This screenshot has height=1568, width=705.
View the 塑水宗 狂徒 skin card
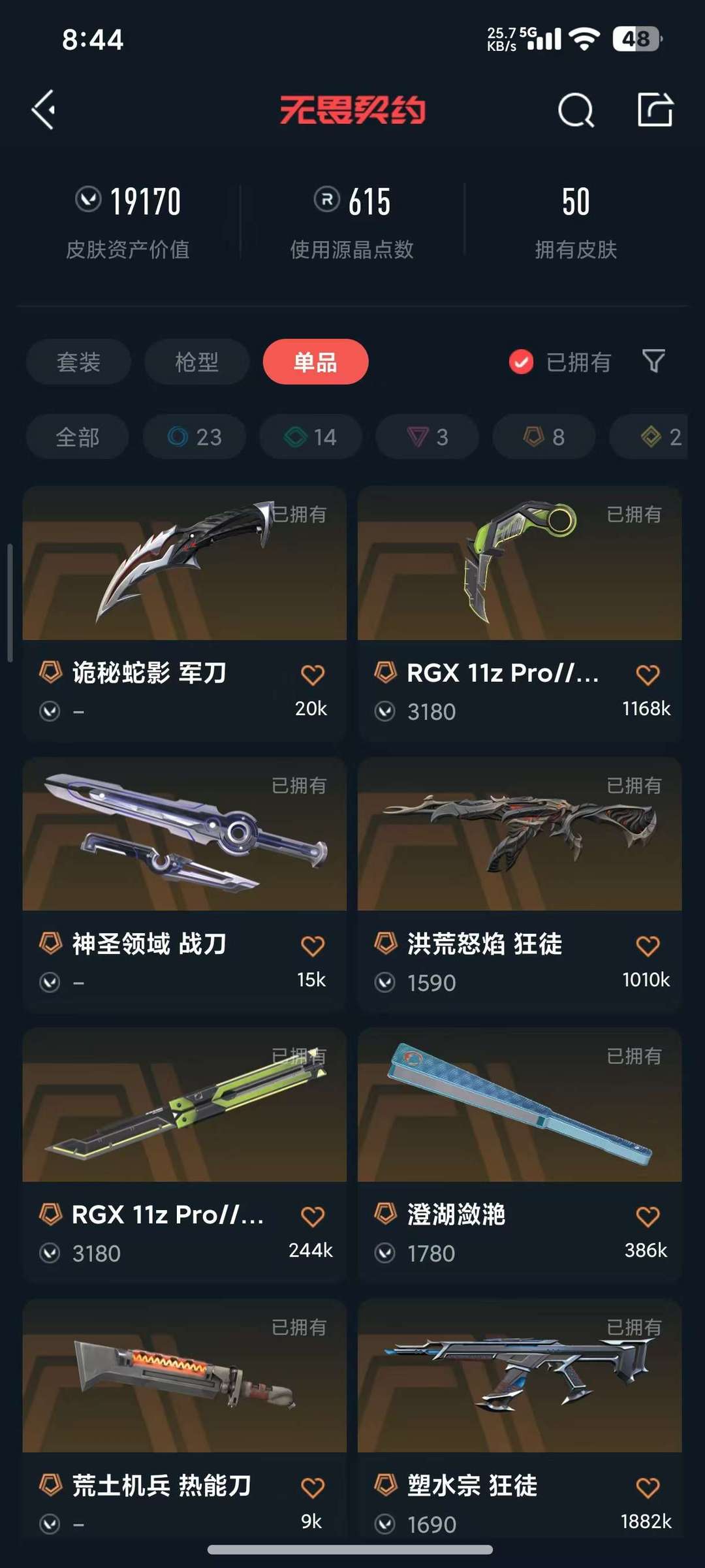pos(520,1381)
